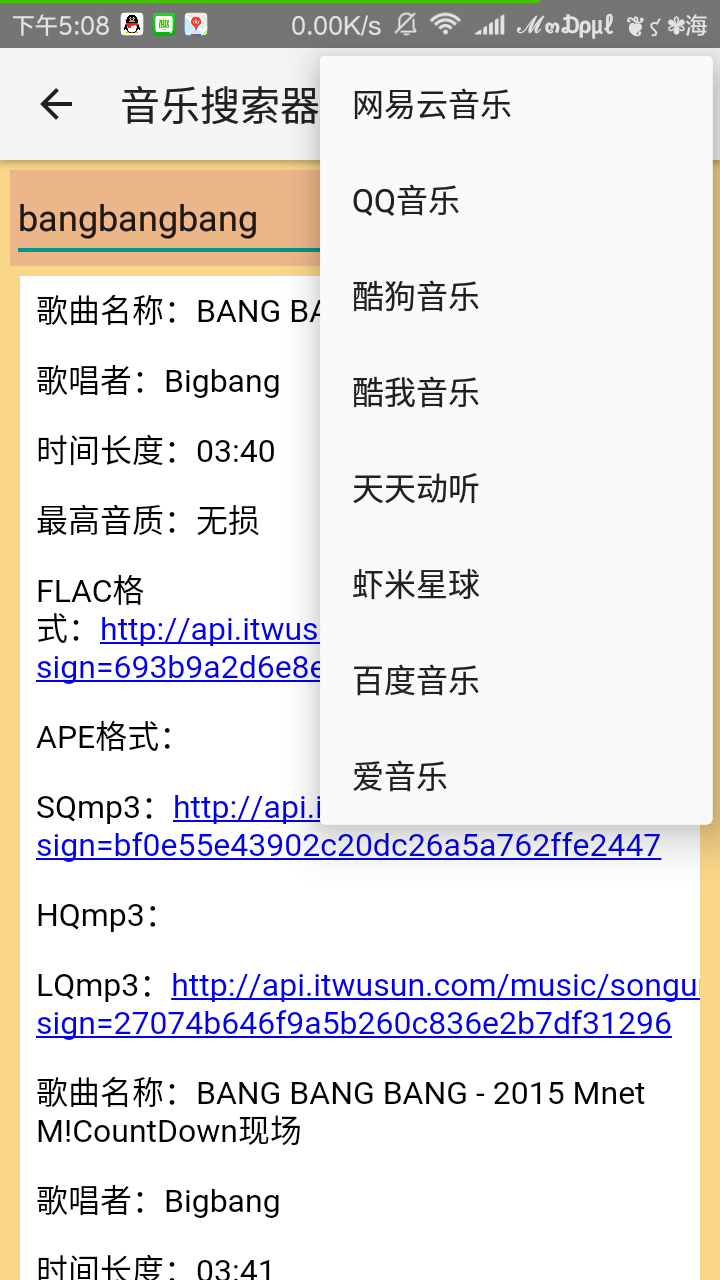Viewport: 720px width, 1280px height.
Task: Pick 酷狗音乐 in the source list
Action: (416, 297)
